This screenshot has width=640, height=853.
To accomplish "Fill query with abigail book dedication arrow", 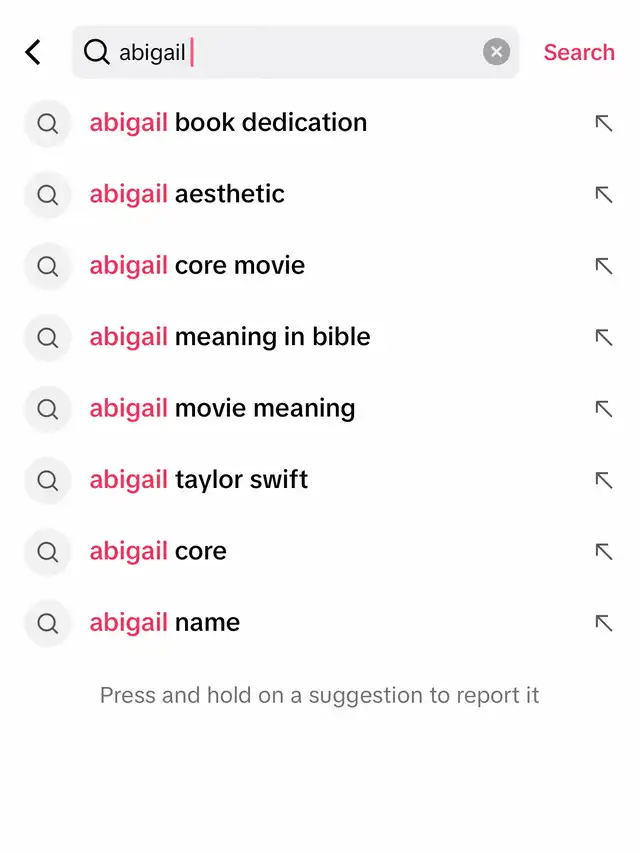I will 603,123.
